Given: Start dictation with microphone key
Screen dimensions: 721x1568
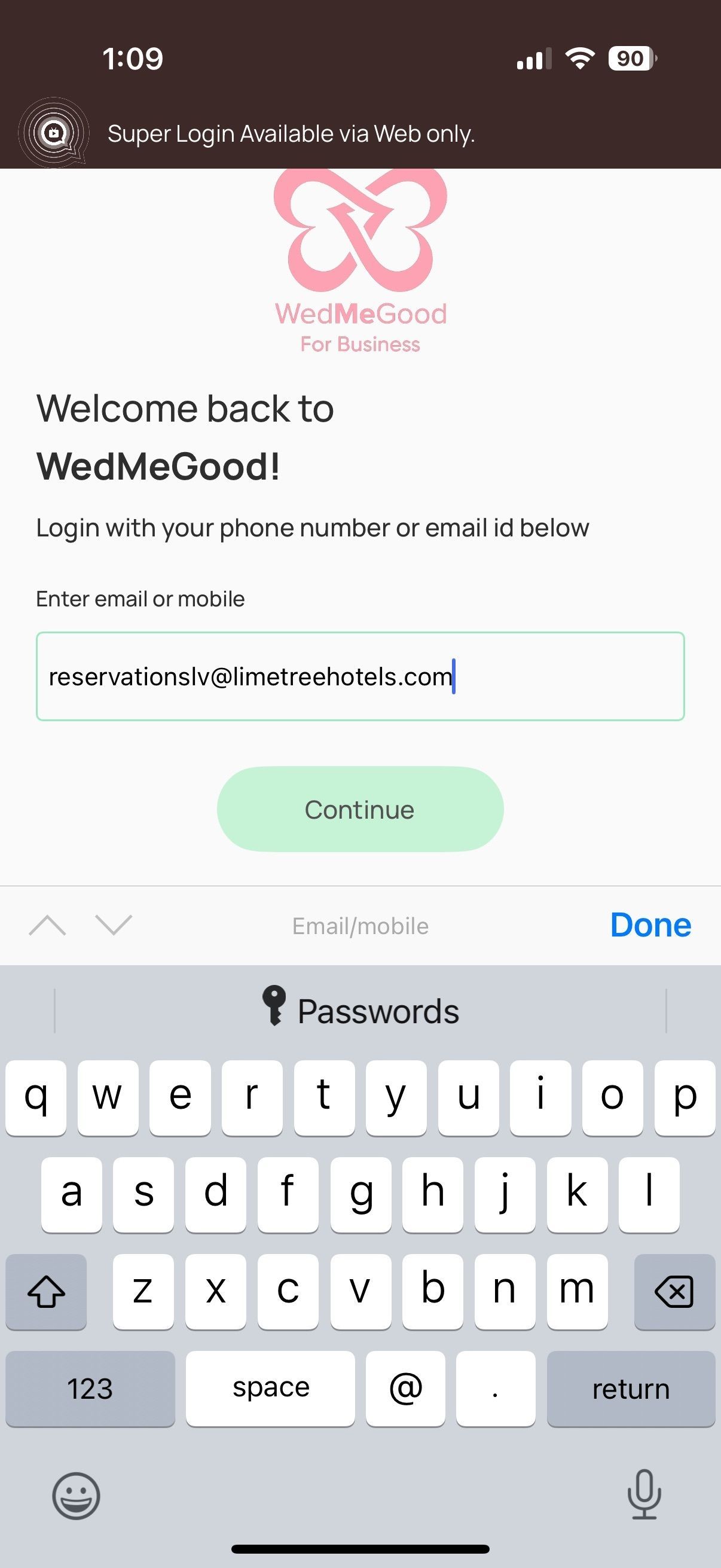Looking at the screenshot, I should pos(644,1494).
